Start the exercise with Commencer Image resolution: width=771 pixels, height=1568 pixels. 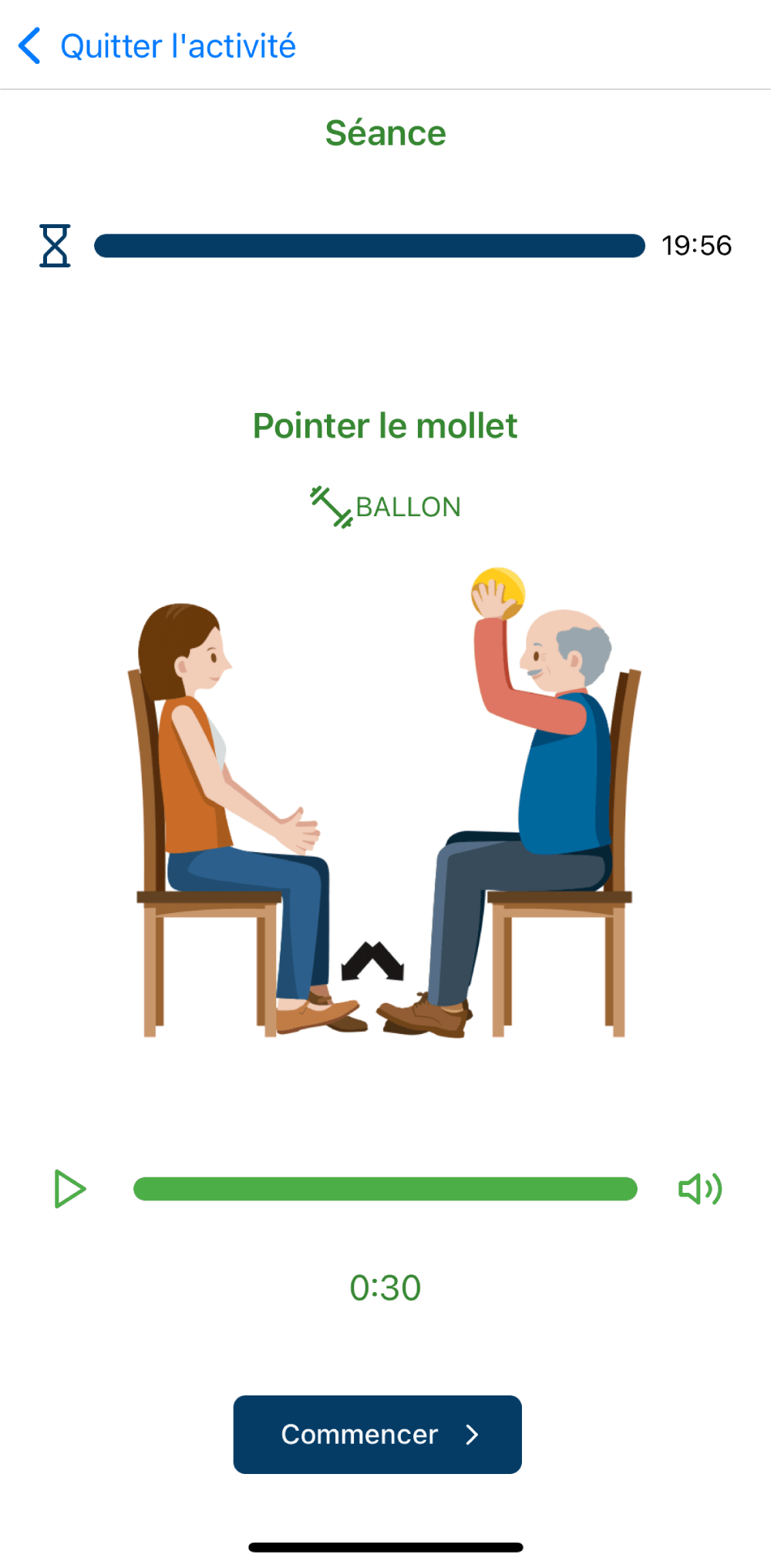(378, 1434)
